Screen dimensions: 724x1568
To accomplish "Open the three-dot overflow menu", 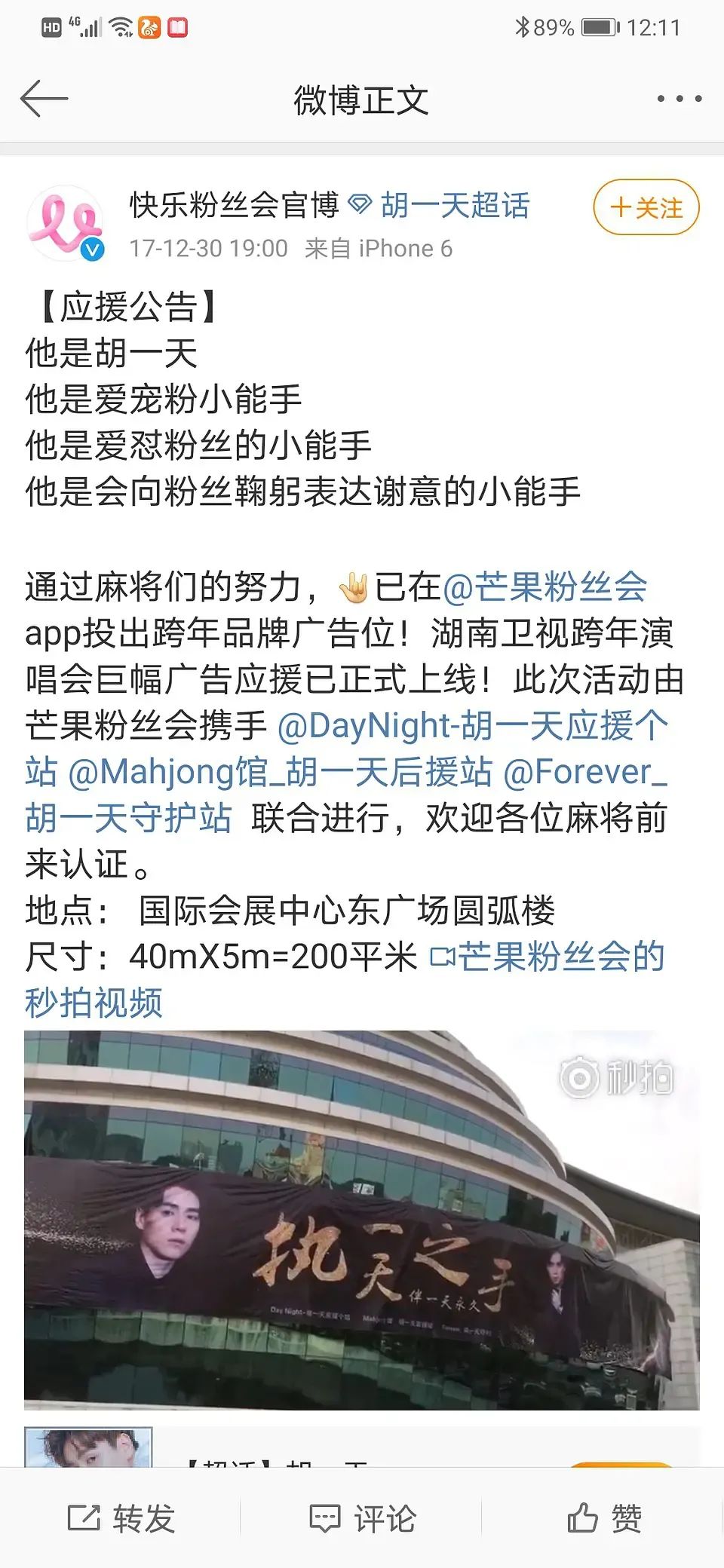I will point(679,99).
